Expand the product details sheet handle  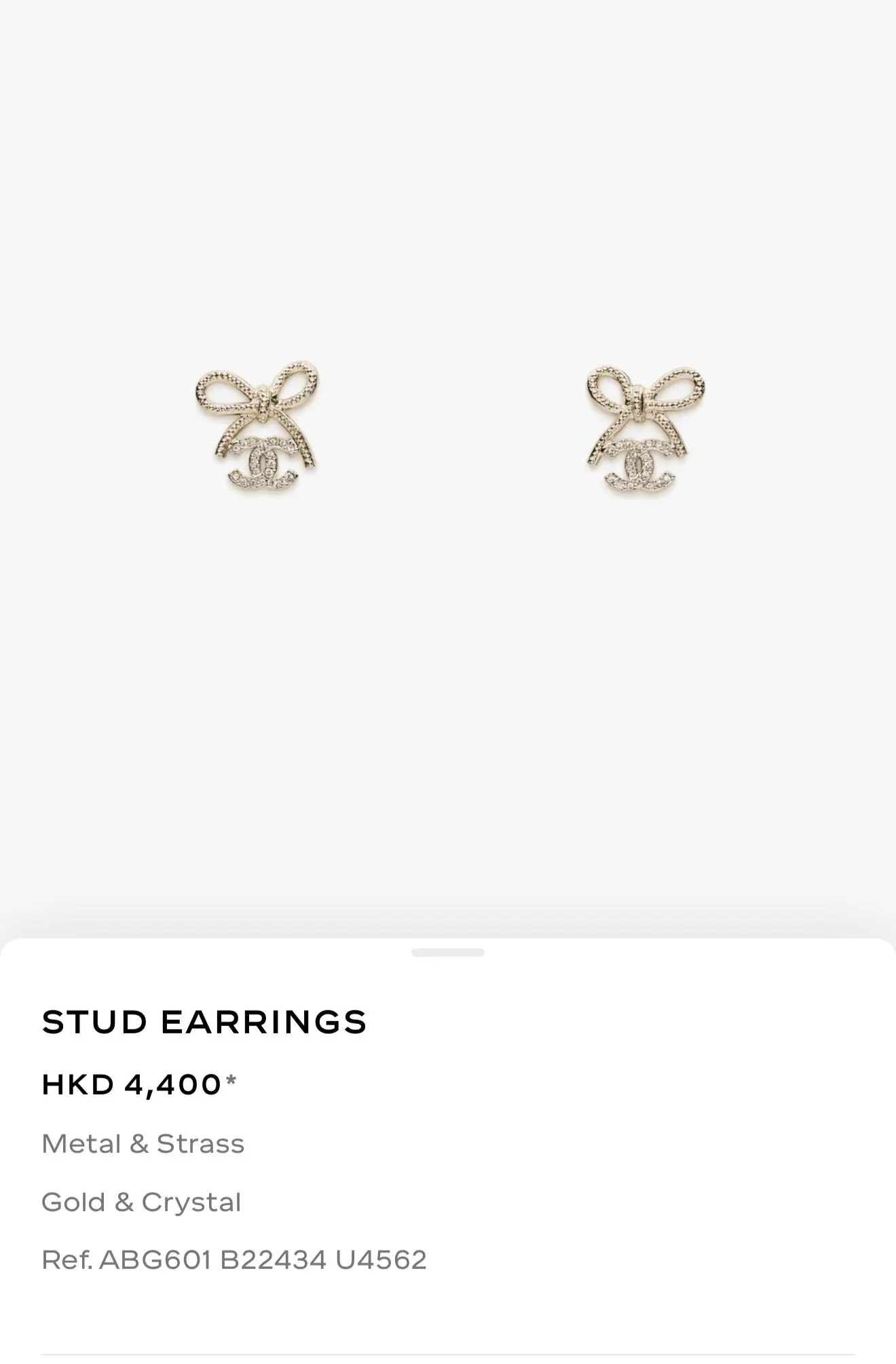pyautogui.click(x=447, y=953)
